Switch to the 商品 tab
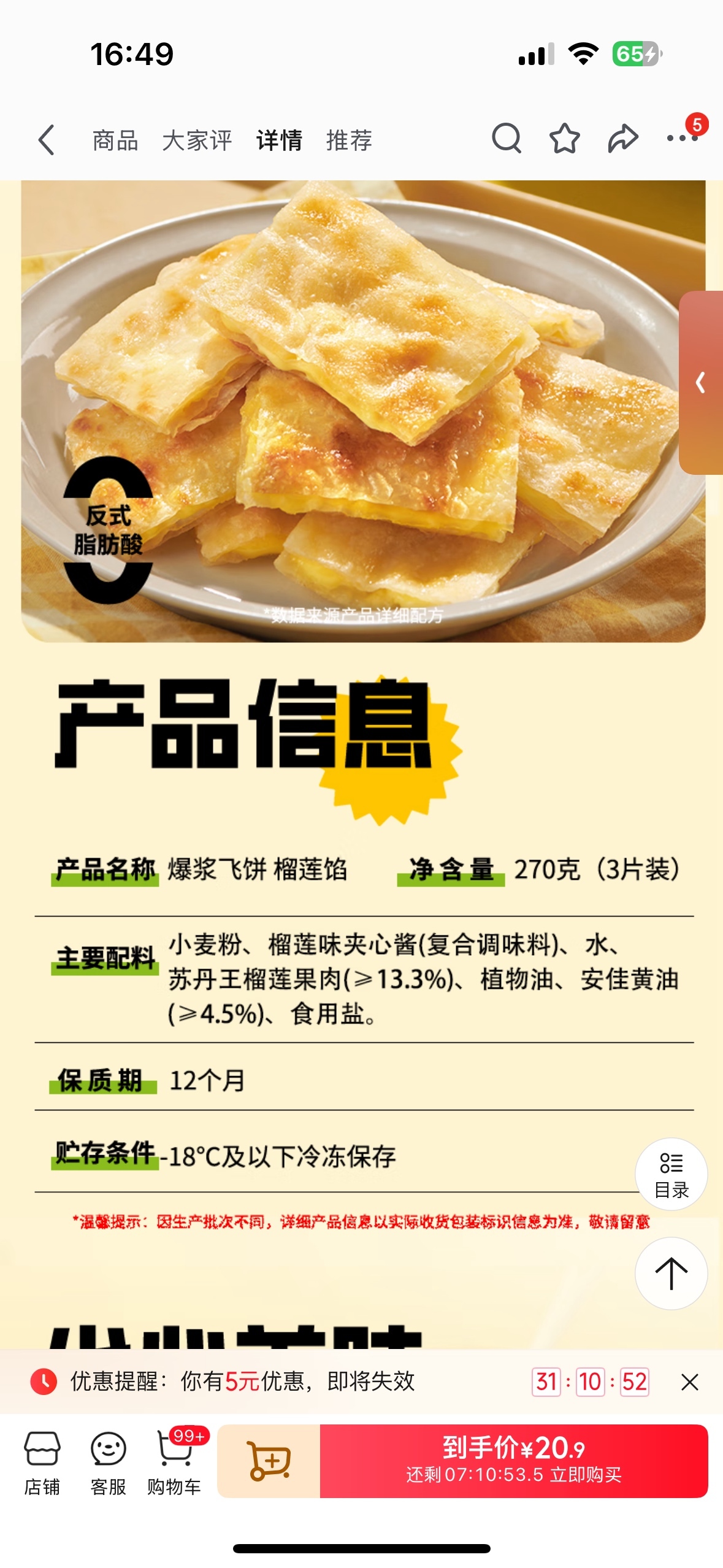Image resolution: width=723 pixels, height=1568 pixels. click(115, 140)
